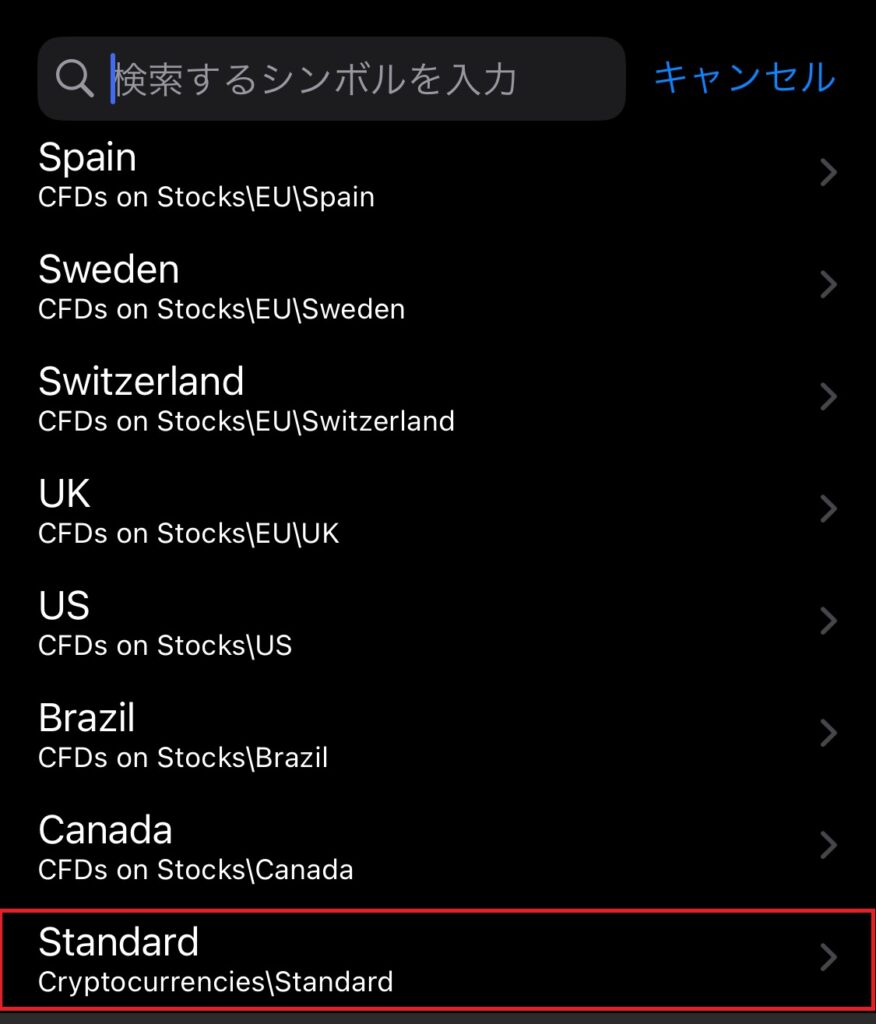Choose the US stocks category
This screenshot has width=876, height=1024.
[x=437, y=621]
